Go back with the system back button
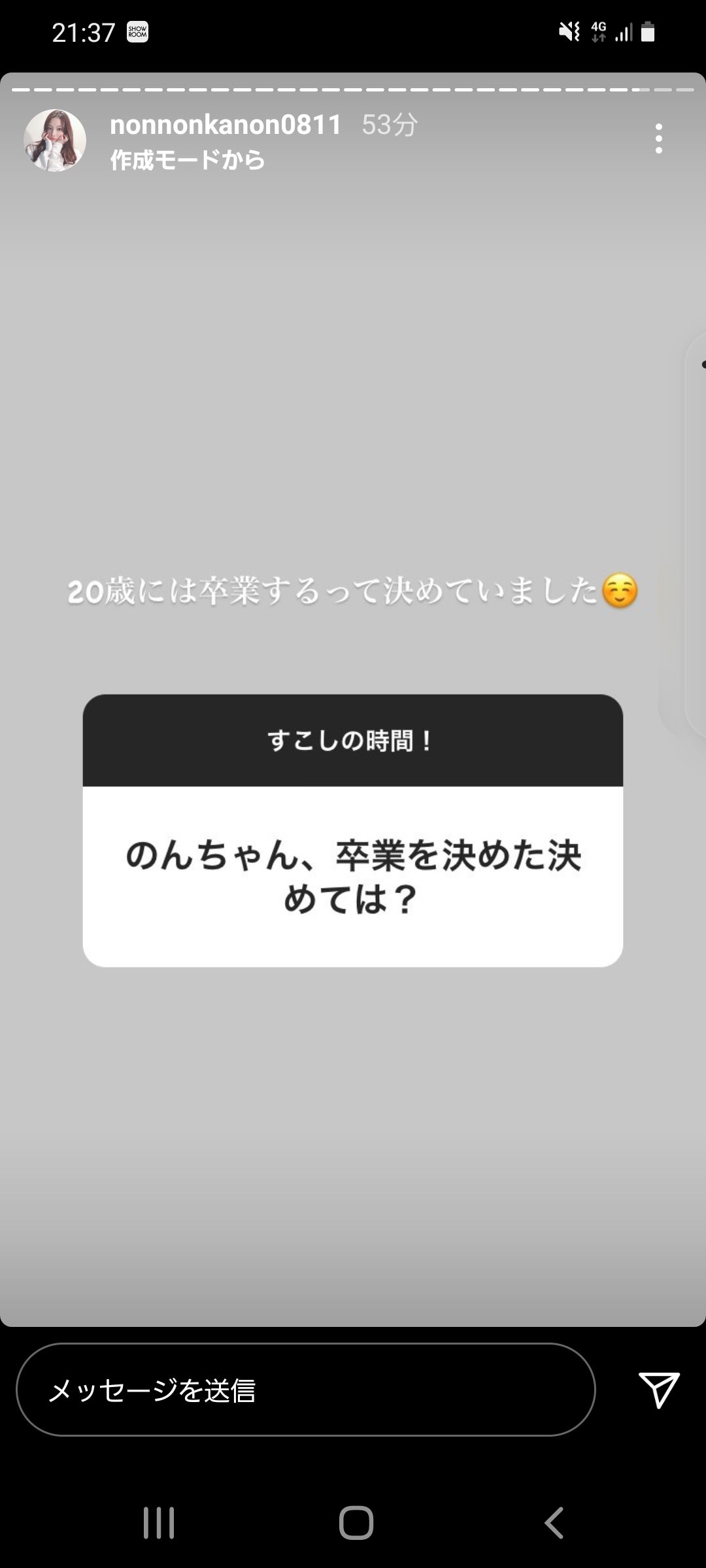 tap(554, 1523)
